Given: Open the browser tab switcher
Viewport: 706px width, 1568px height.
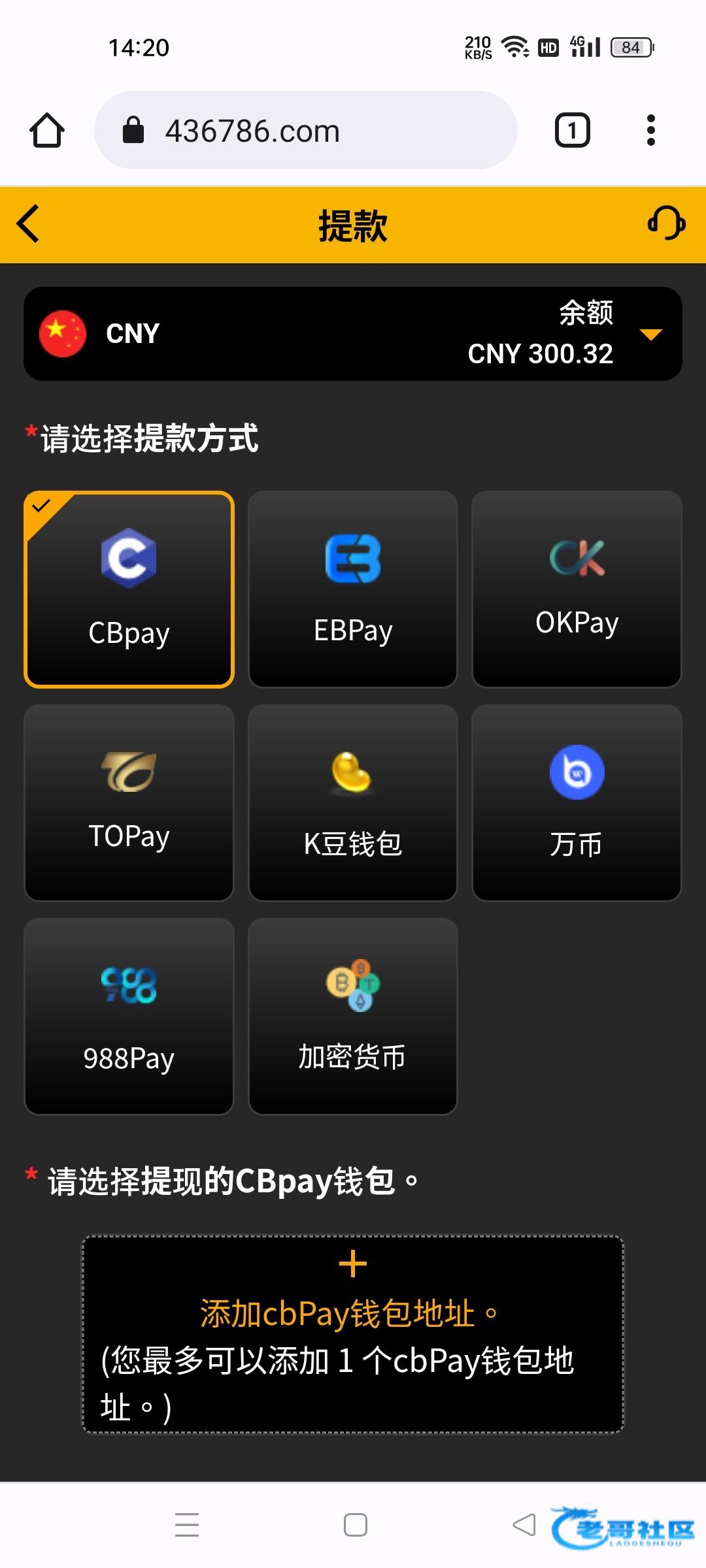Looking at the screenshot, I should (x=572, y=131).
